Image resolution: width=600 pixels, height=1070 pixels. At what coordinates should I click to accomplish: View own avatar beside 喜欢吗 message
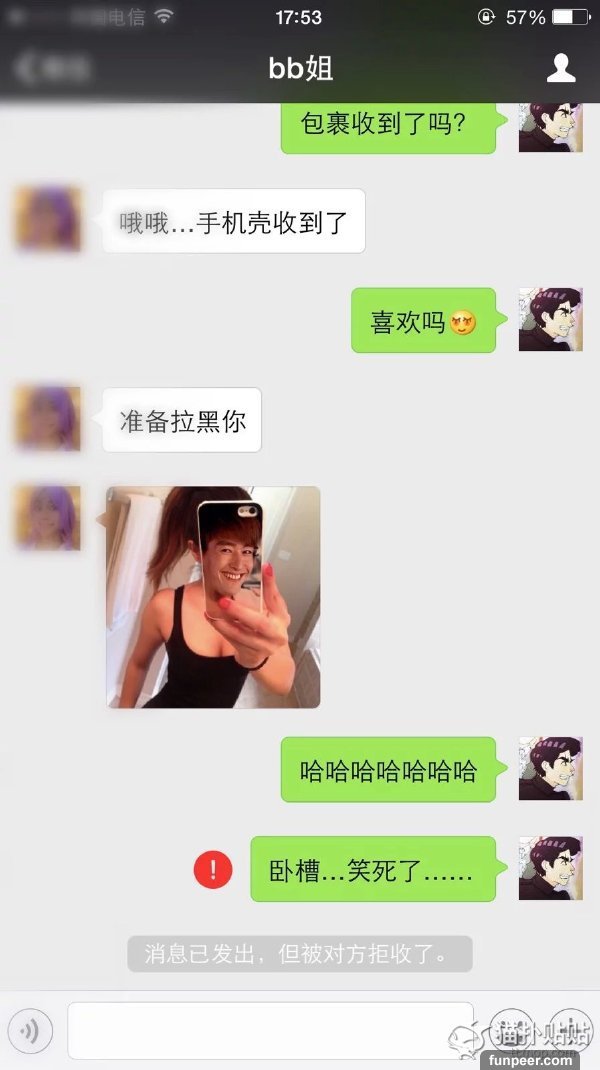[x=550, y=320]
